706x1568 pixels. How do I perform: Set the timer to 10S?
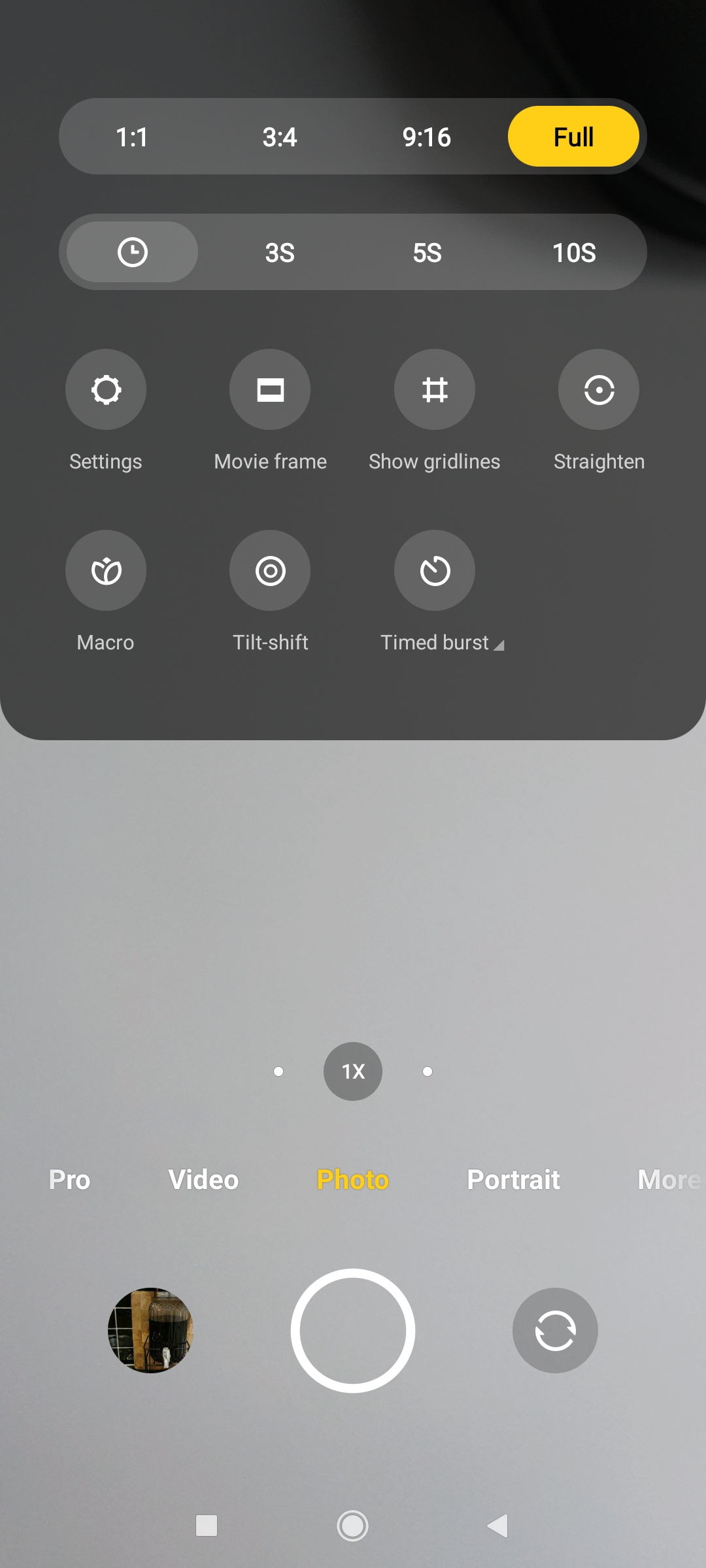[574, 252]
